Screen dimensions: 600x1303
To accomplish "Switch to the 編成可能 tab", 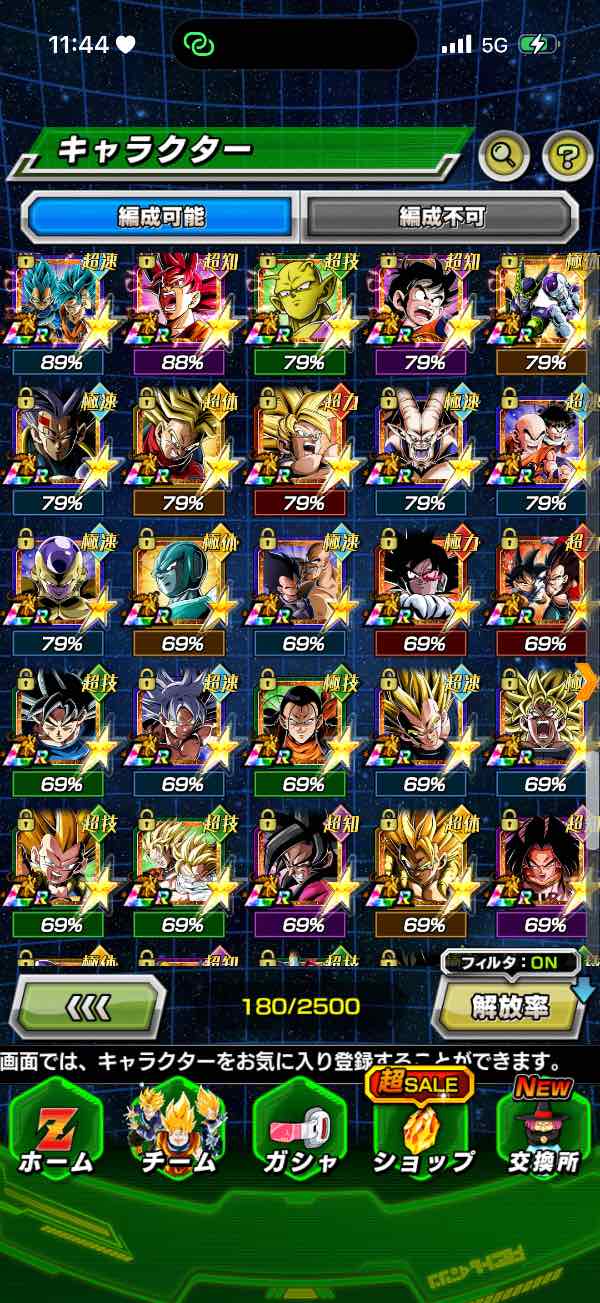I will 161,216.
